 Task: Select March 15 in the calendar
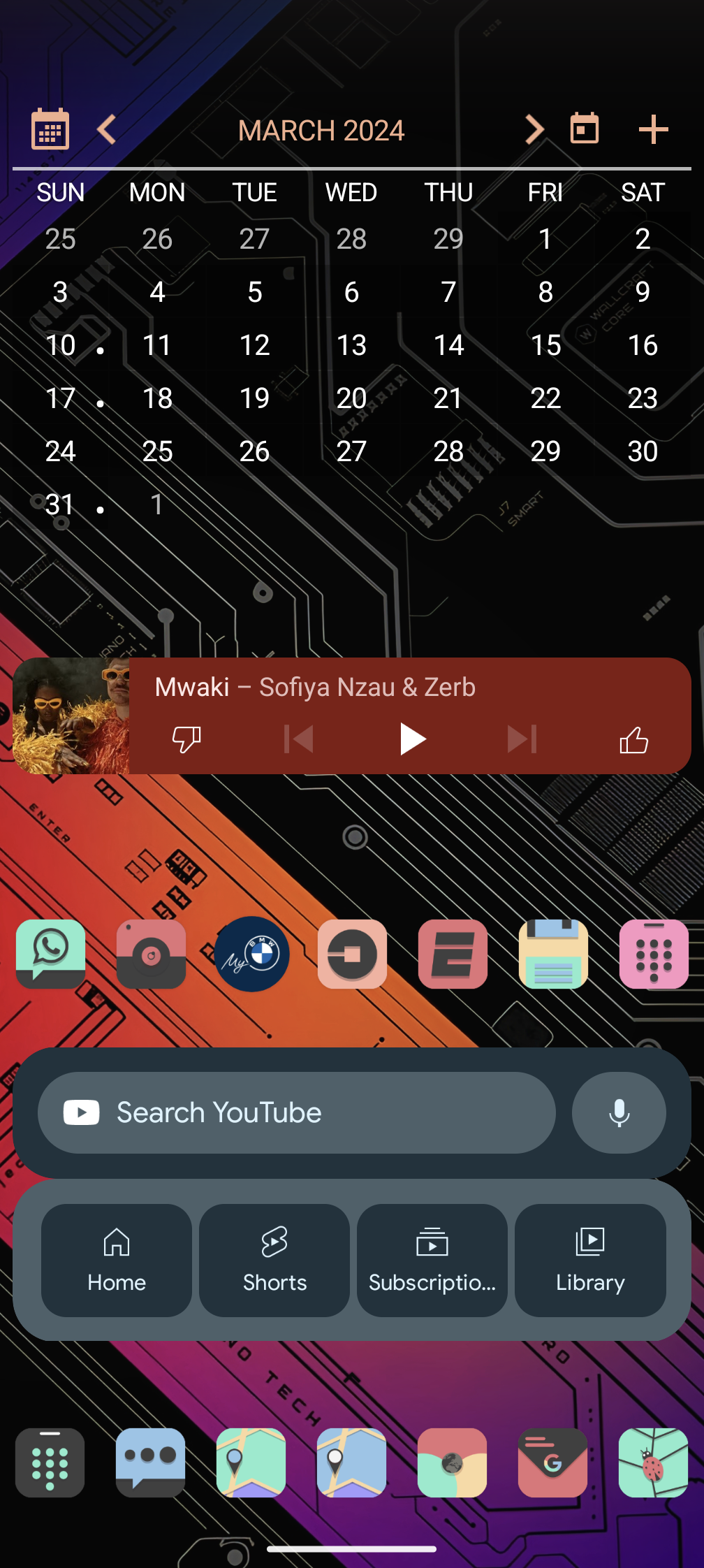pos(545,345)
